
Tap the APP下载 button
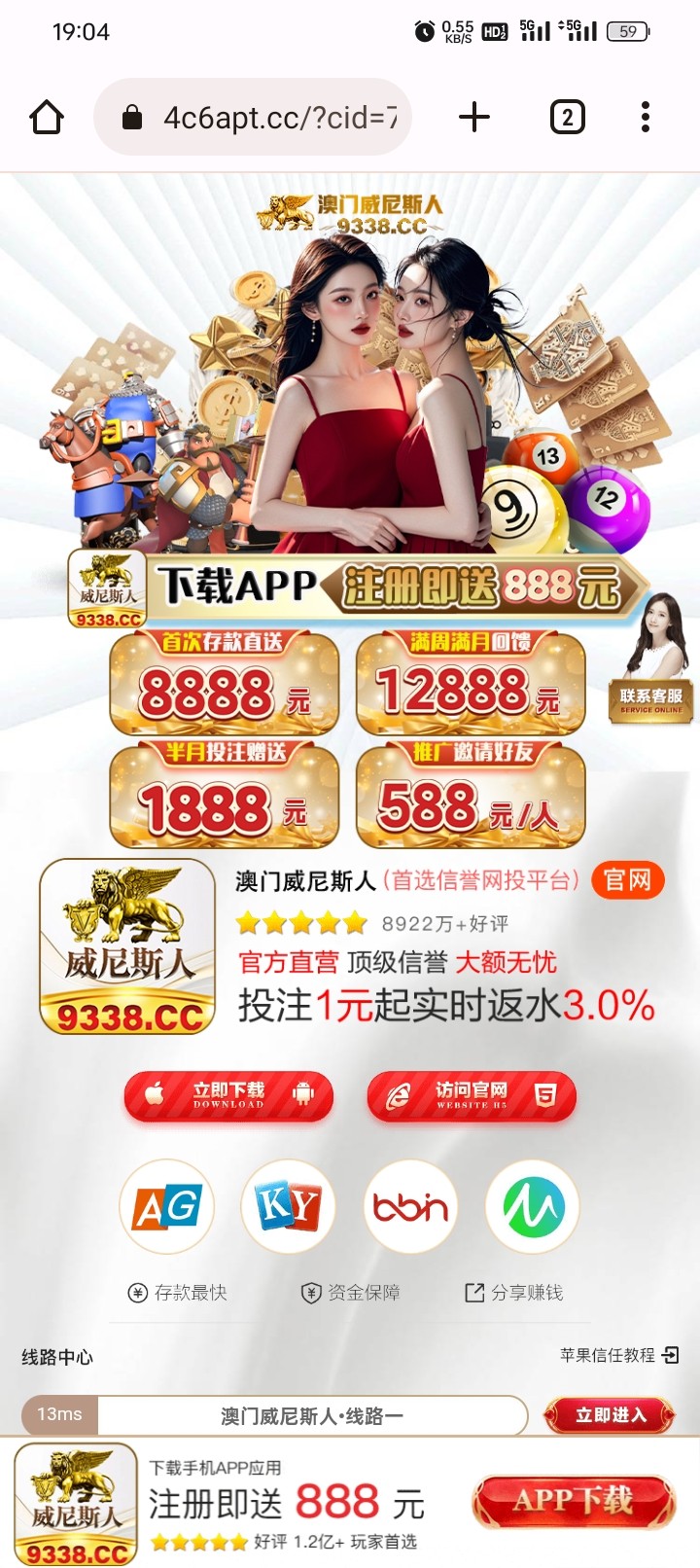573,1501
